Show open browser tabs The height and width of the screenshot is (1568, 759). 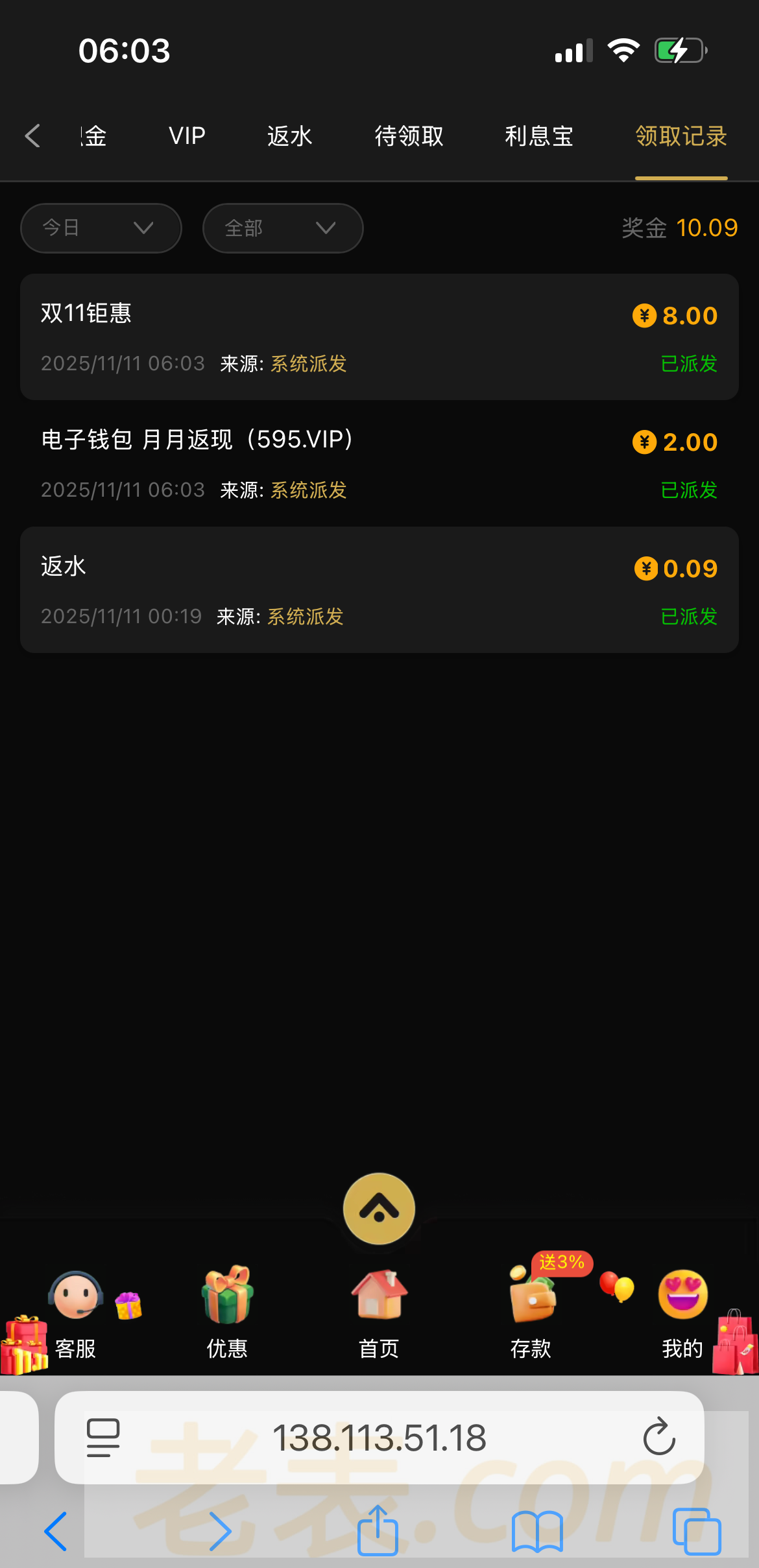[x=697, y=1530]
